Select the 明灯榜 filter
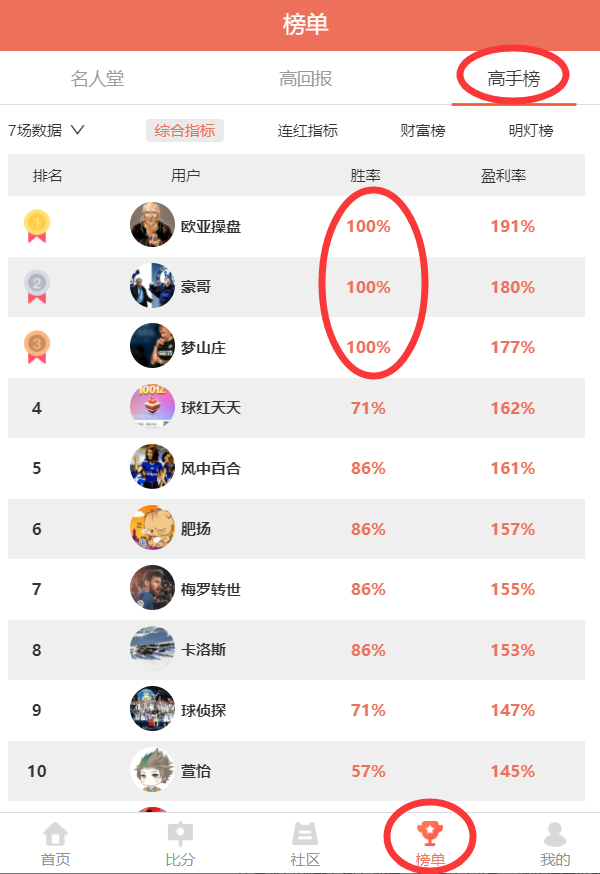 point(531,130)
